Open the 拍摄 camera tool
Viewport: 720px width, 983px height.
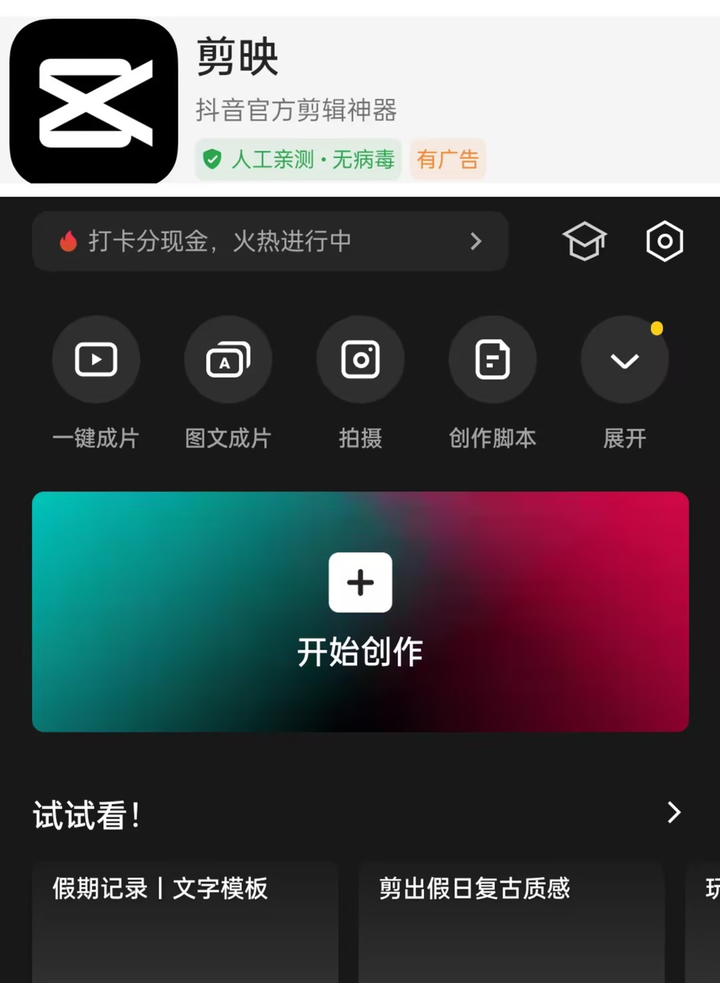click(x=360, y=360)
